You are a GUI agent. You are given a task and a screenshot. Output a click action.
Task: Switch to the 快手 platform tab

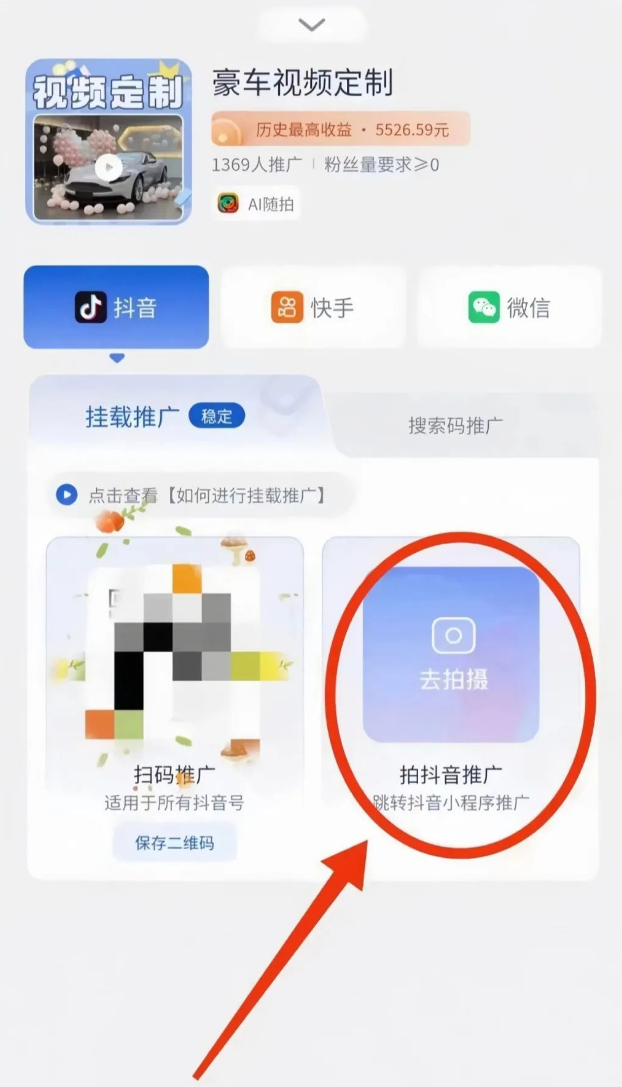(x=312, y=307)
